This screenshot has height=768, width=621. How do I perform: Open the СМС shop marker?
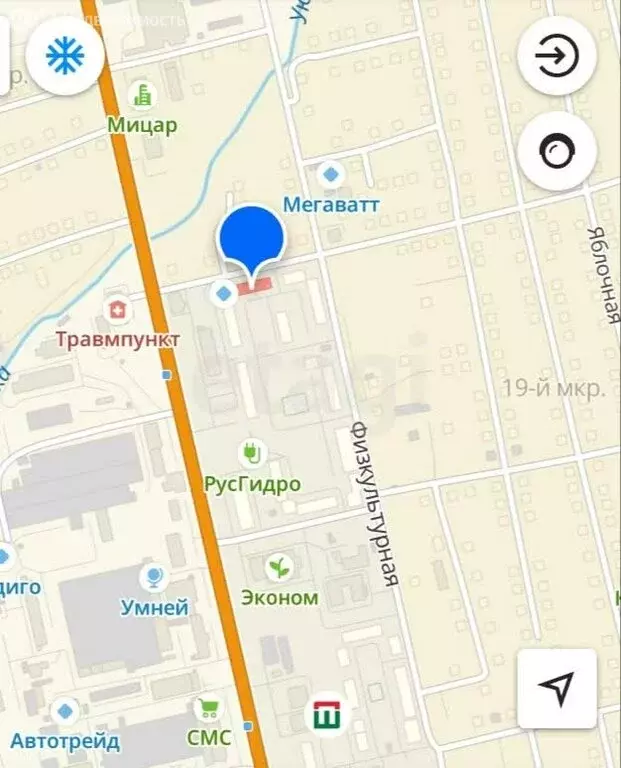click(x=208, y=709)
